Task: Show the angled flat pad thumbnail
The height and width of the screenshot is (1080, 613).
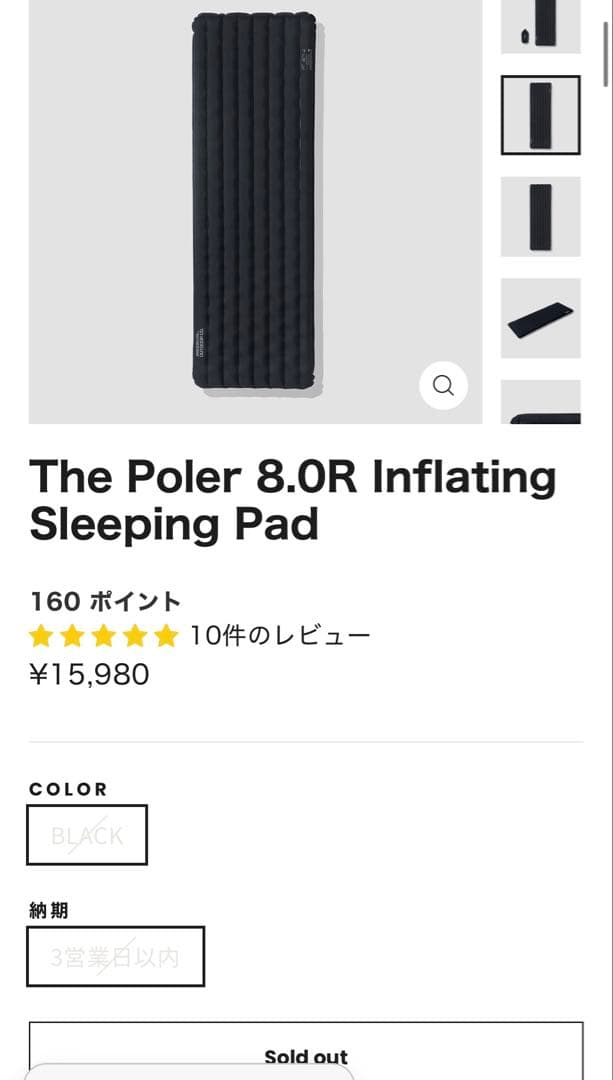Action: (x=540, y=318)
